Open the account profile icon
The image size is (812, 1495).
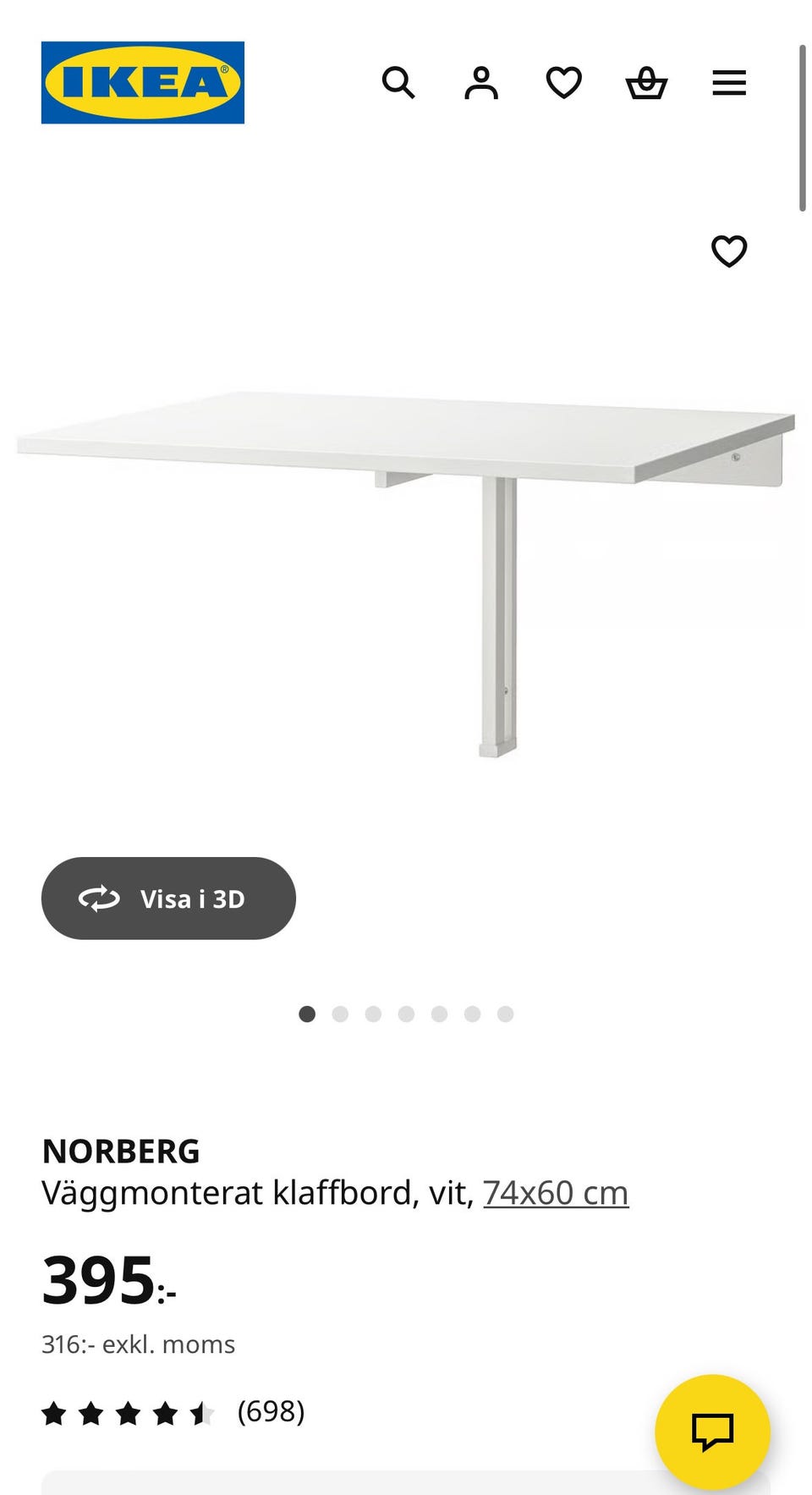[x=480, y=83]
